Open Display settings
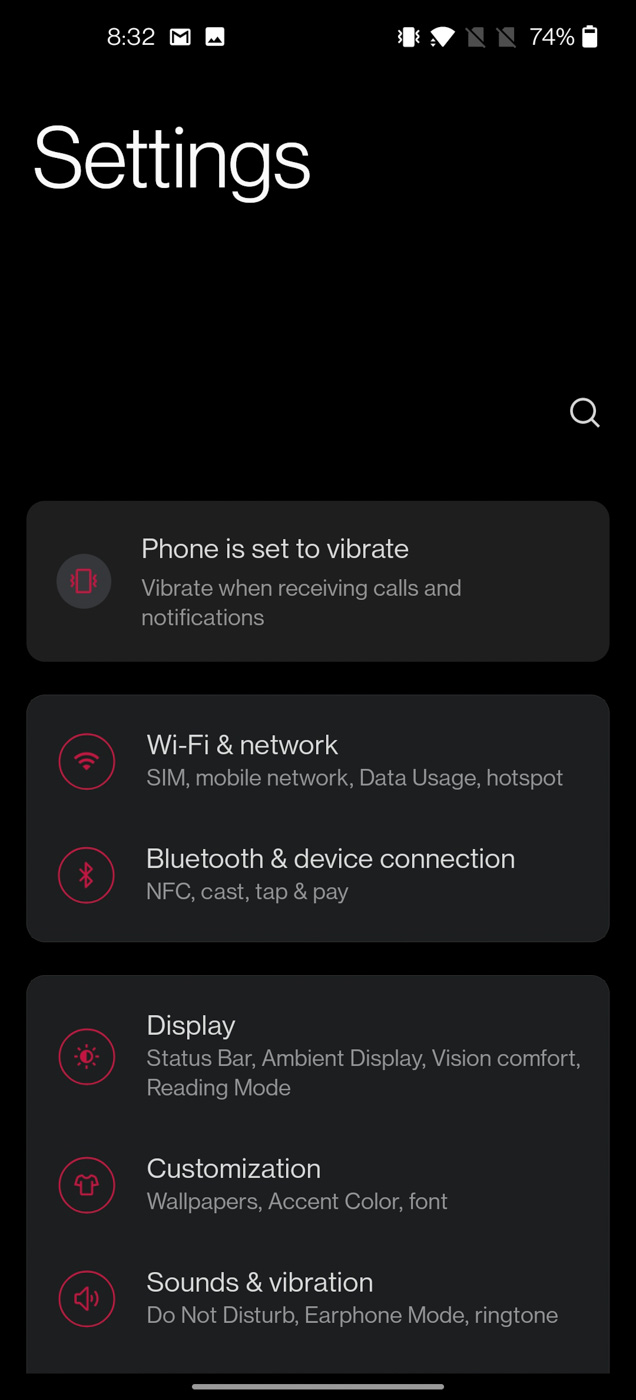The height and width of the screenshot is (1400, 636). [x=317, y=1055]
